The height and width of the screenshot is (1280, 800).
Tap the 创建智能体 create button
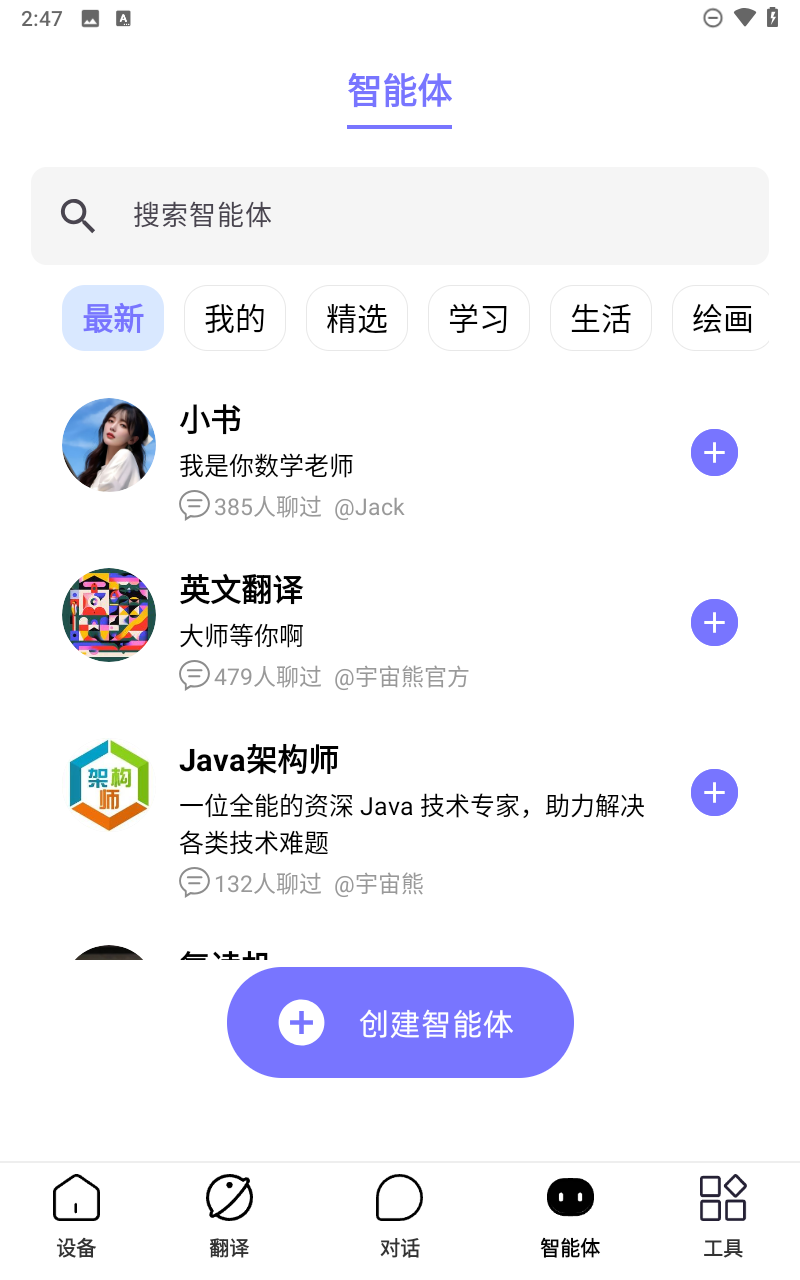click(x=400, y=1022)
